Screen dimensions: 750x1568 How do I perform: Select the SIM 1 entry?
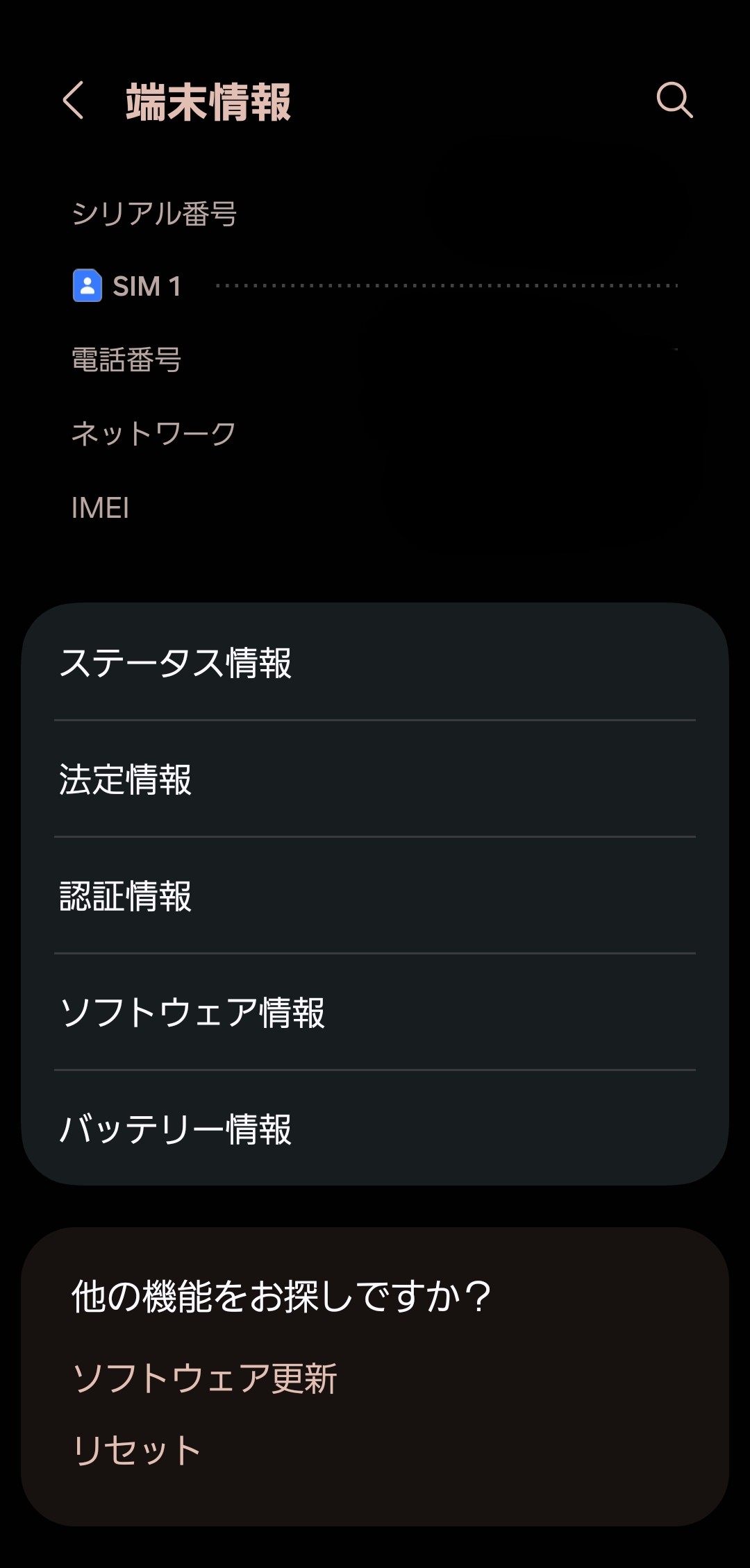[x=147, y=286]
